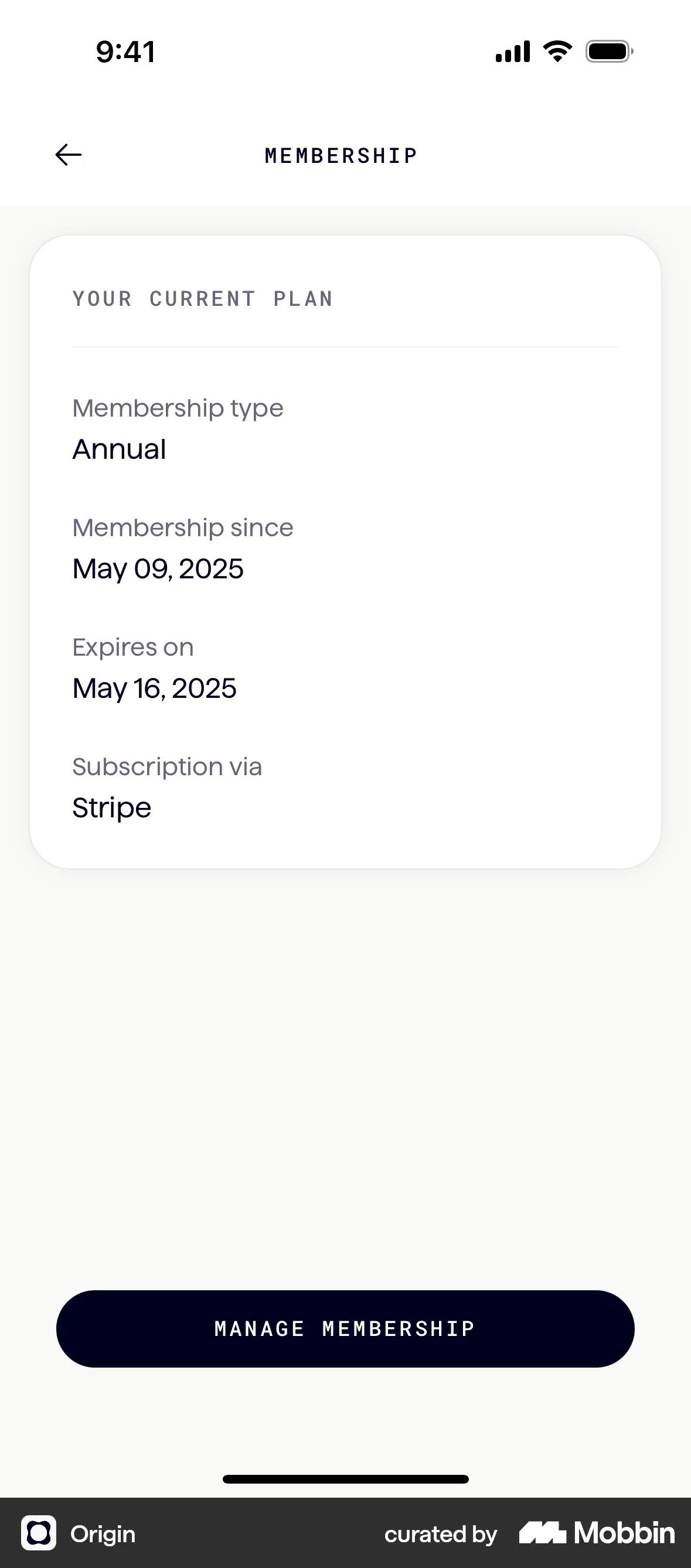Tap the Expires on date May 16, 2025

point(154,688)
